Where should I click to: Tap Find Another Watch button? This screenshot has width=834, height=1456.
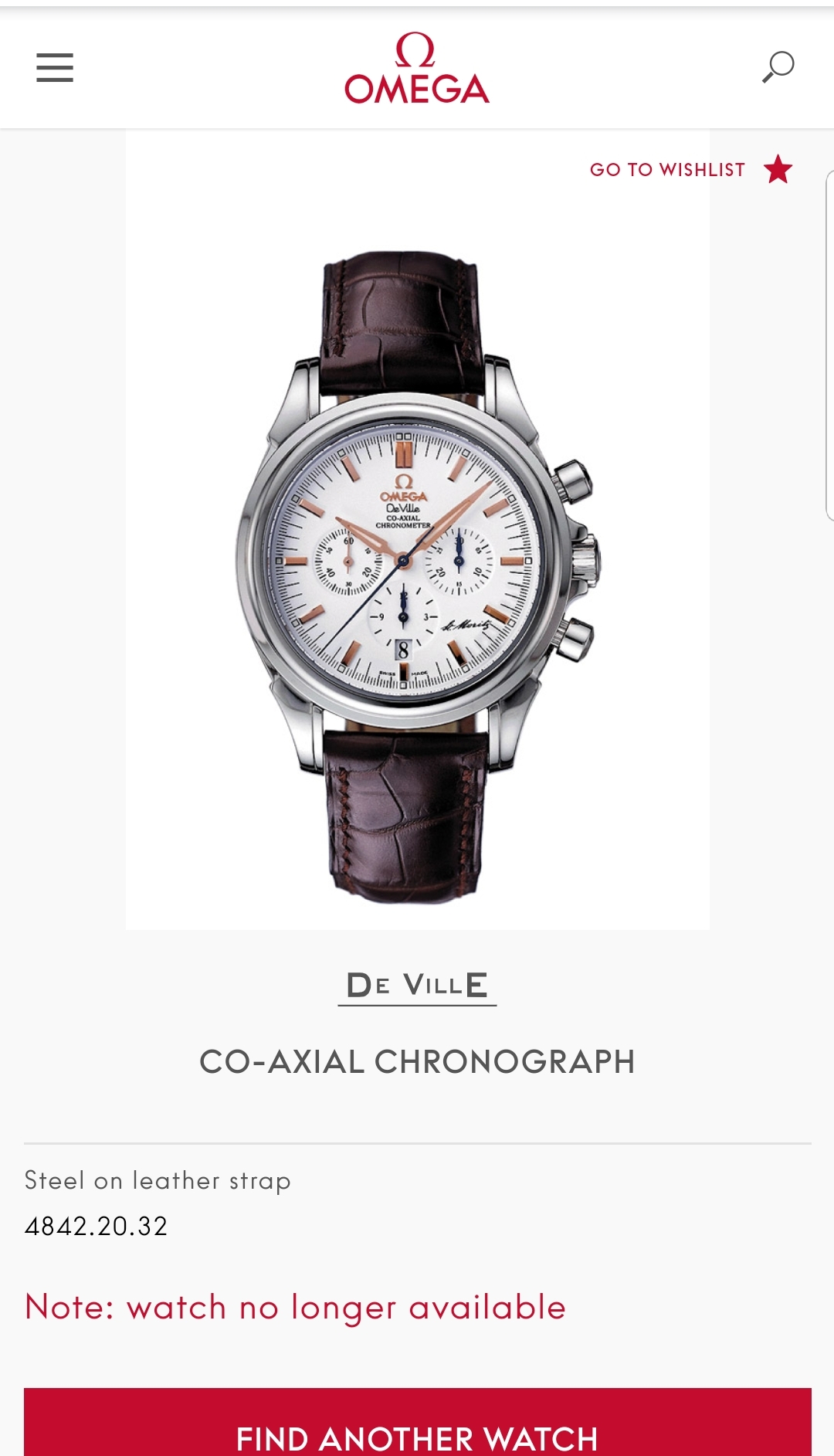[x=418, y=1422]
